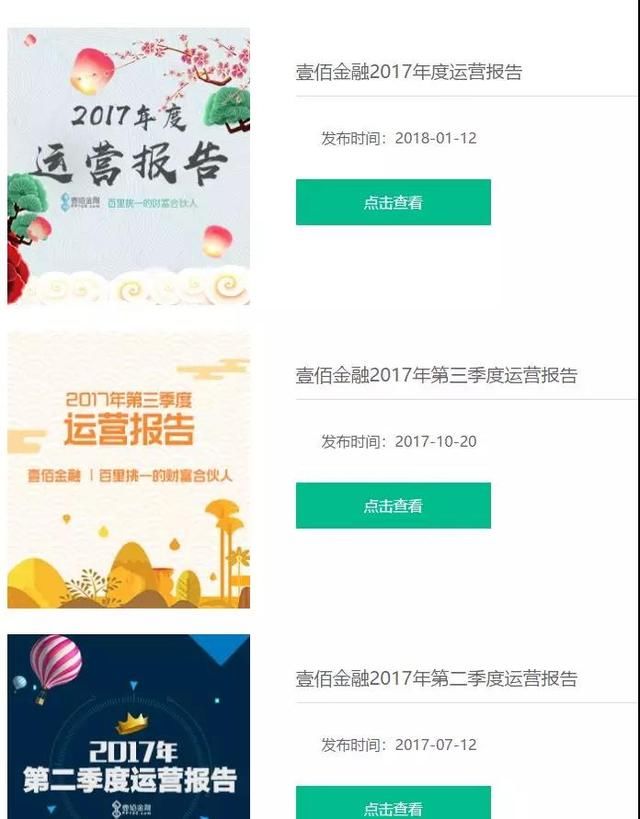Screen dimensions: 640x819
Task: Tap 点击查看 for 2017年第二季度运营报告
Action: [393, 804]
